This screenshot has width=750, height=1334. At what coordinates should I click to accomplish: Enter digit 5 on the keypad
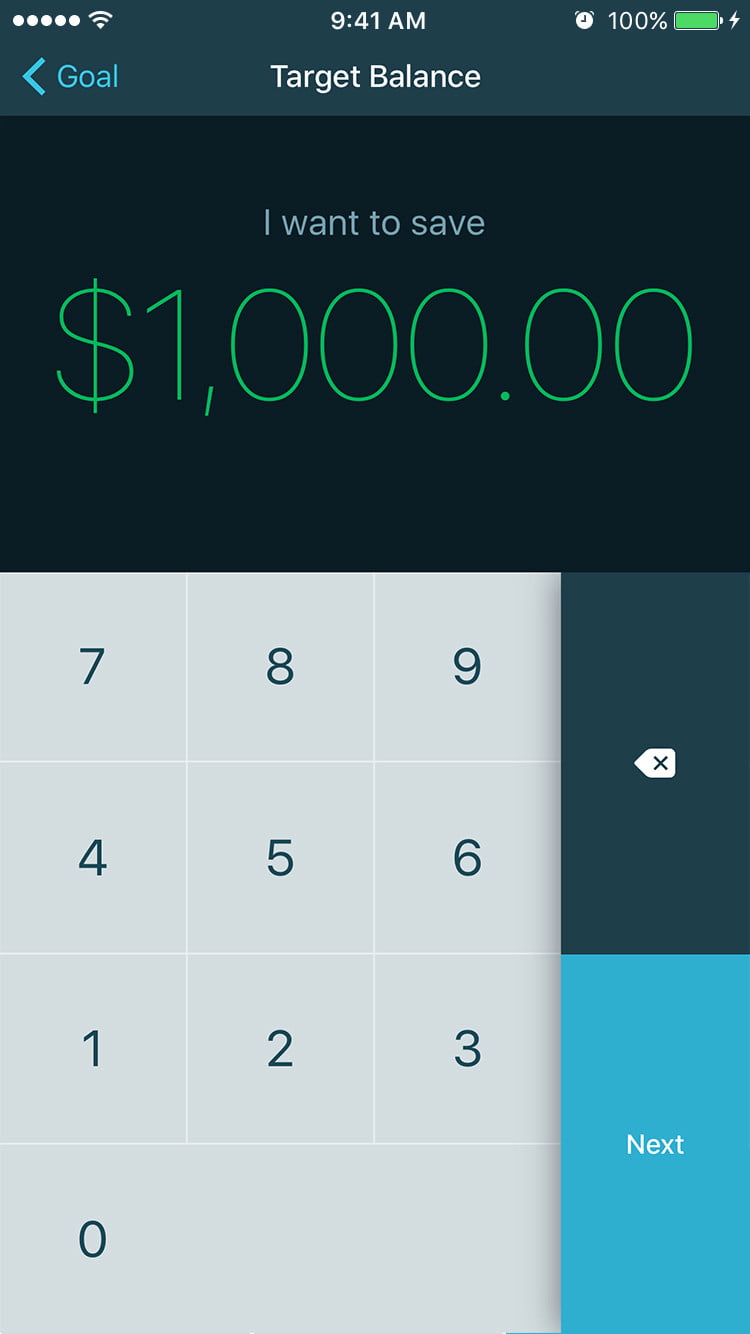280,858
